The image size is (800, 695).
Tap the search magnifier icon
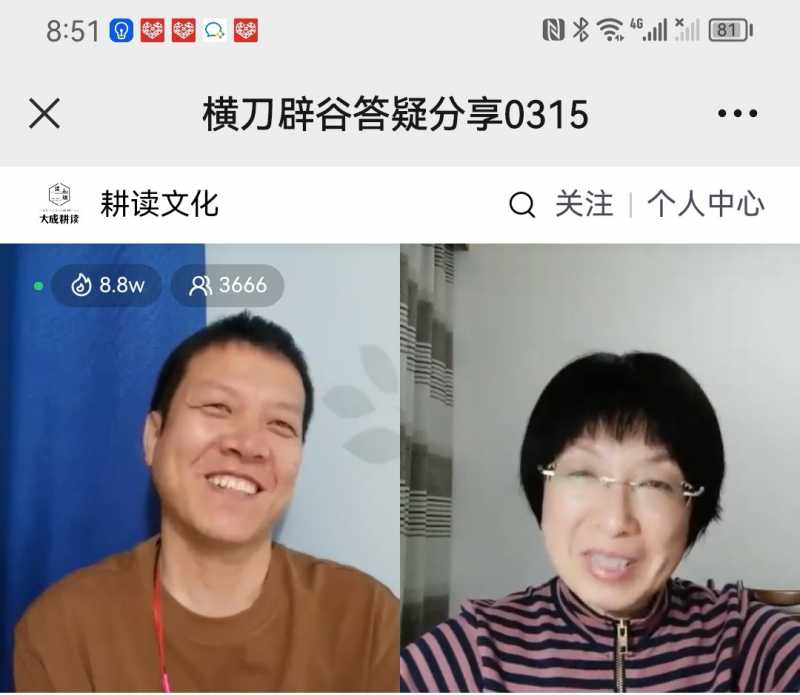tap(522, 205)
